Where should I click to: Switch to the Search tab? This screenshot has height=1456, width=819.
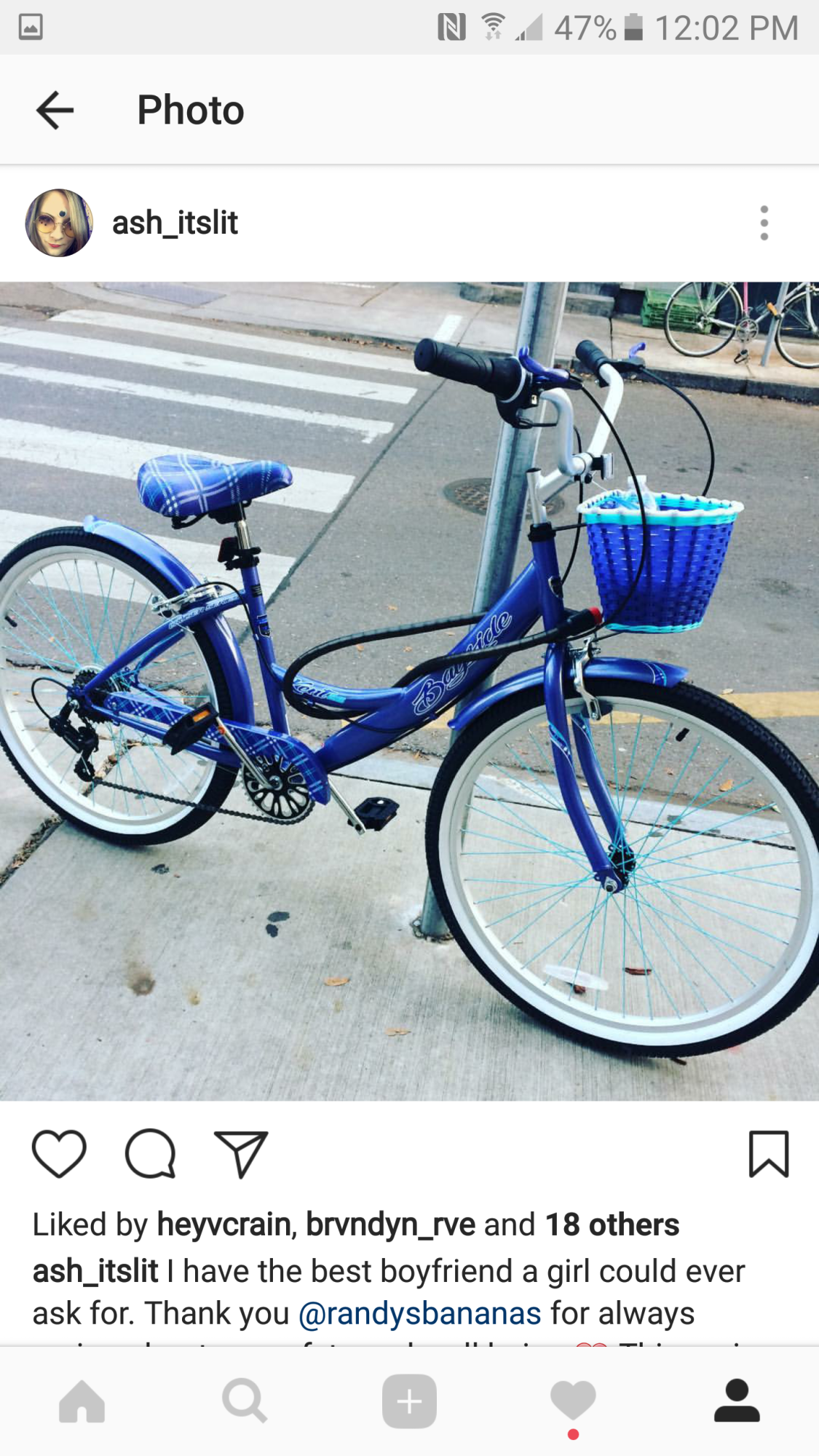(x=245, y=1401)
